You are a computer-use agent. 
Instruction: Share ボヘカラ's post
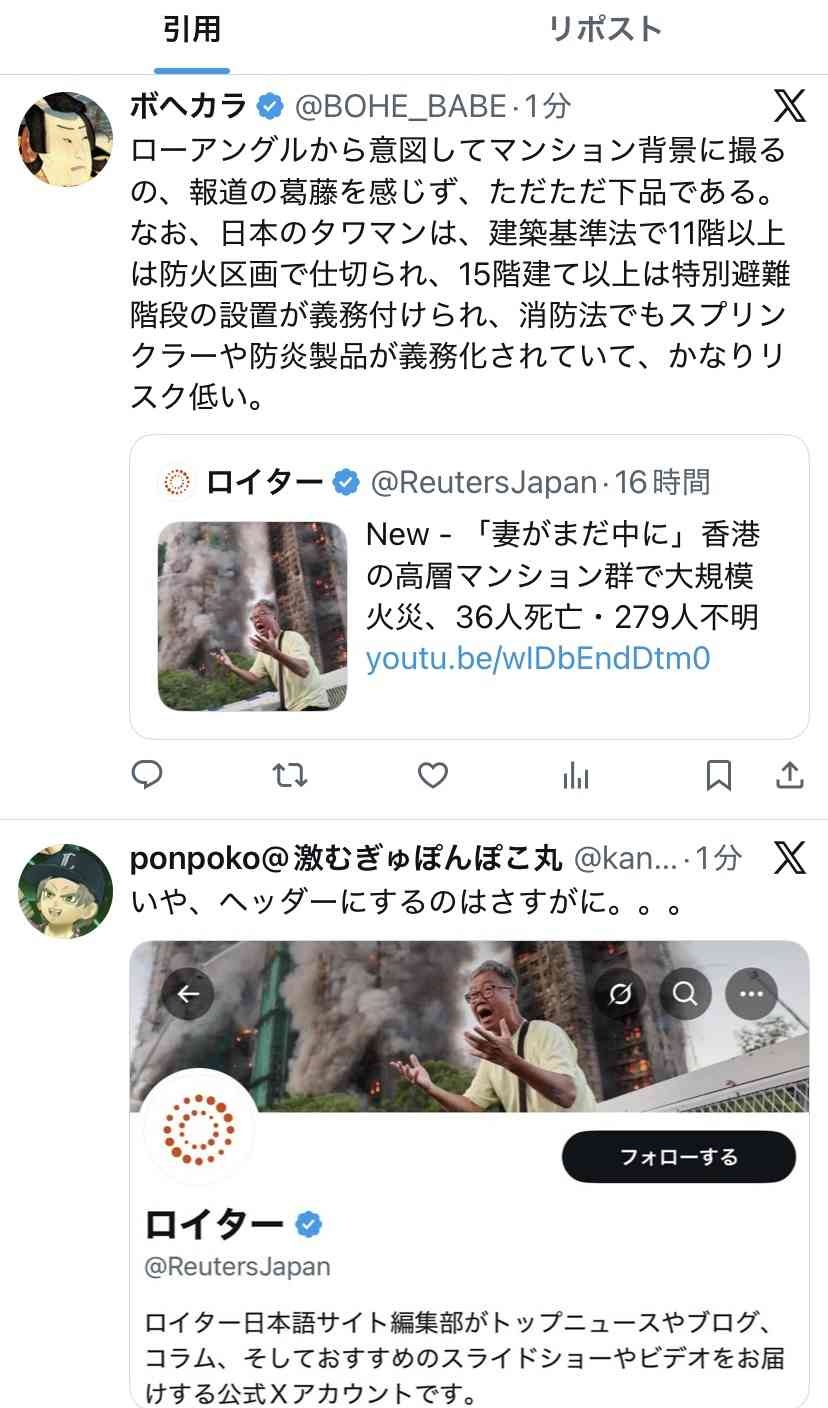pyautogui.click(x=790, y=775)
